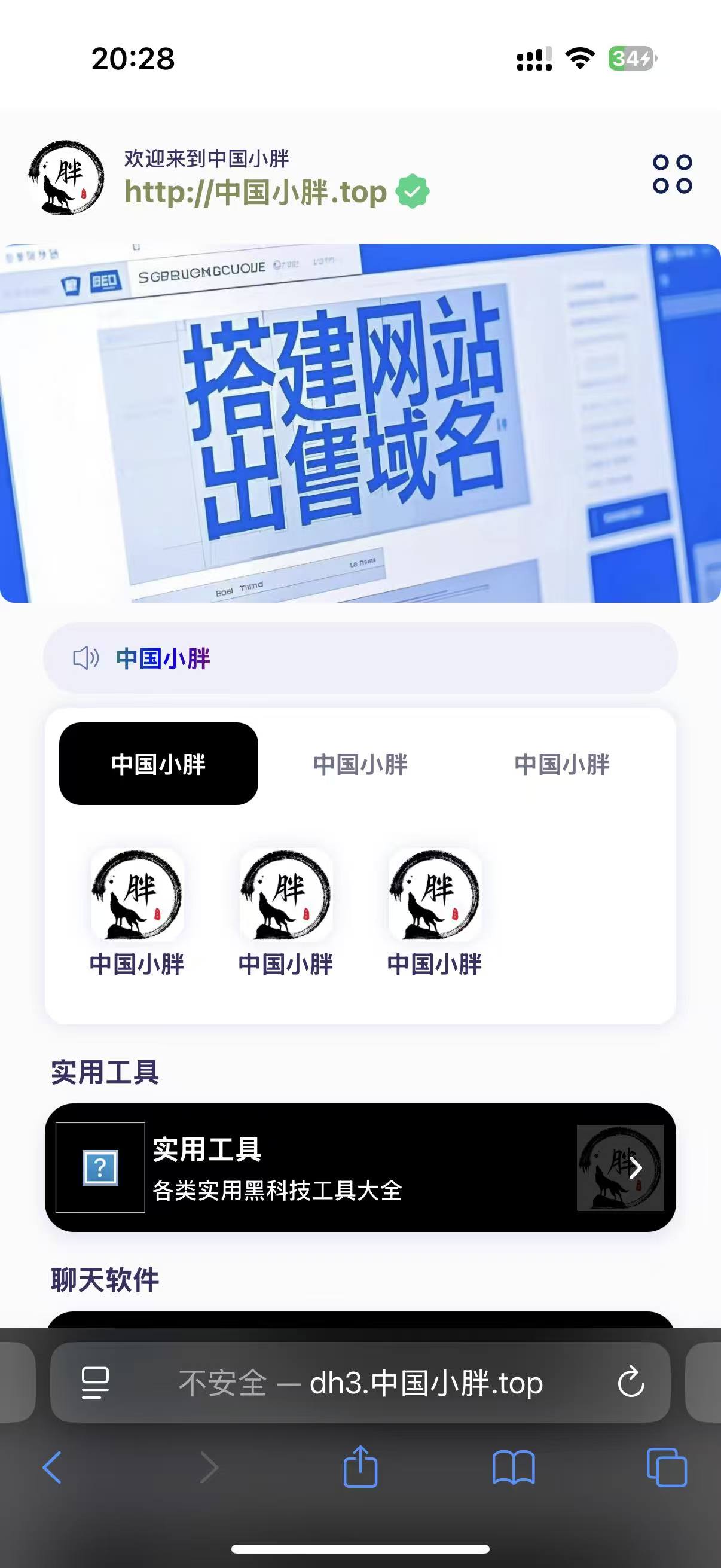Open the four-circle menu icon

(x=672, y=174)
